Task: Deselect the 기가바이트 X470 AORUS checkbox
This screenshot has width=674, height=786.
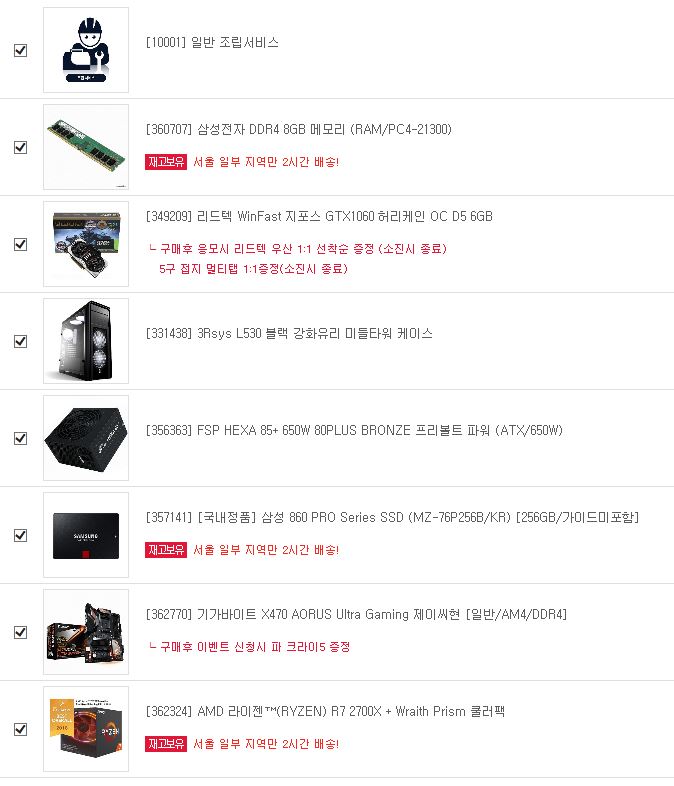Action: [x=20, y=632]
